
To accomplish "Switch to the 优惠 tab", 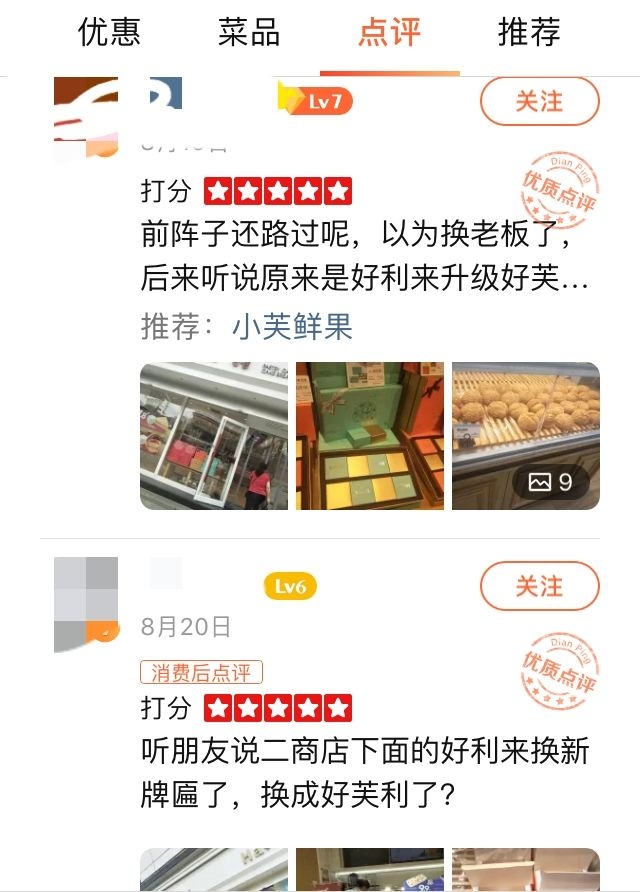I will tap(109, 33).
